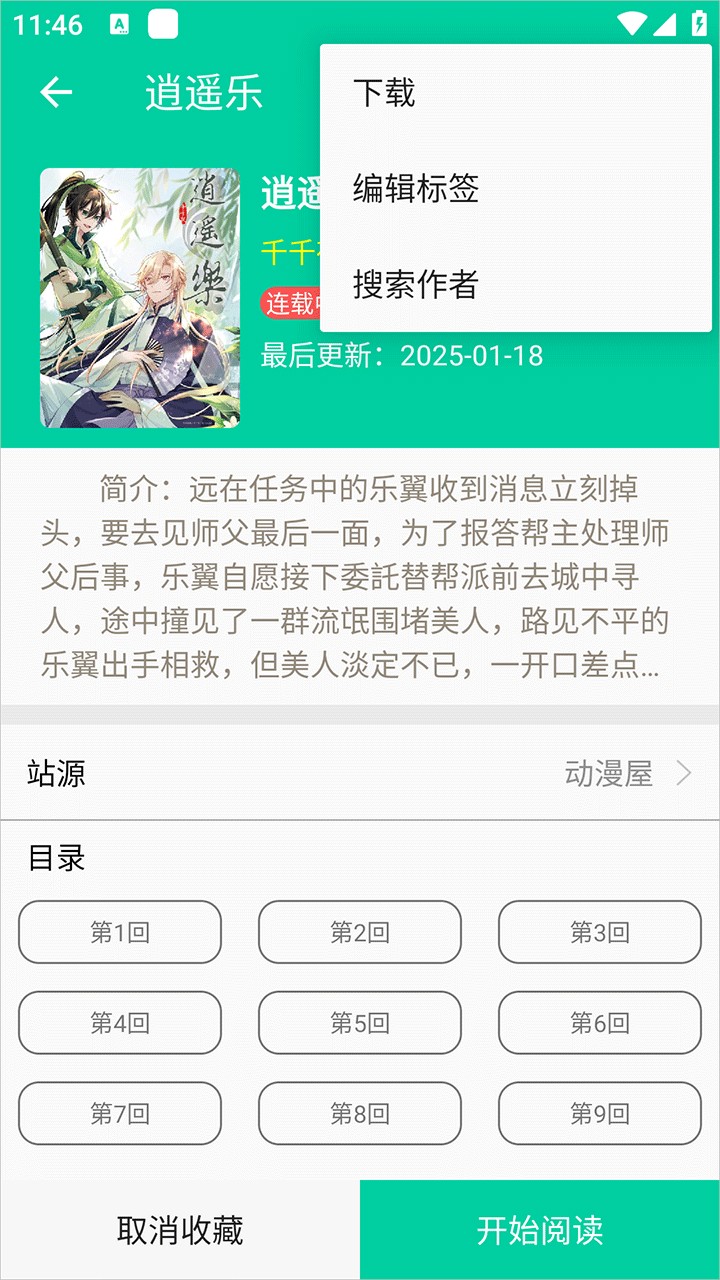
Task: Go back using the arrow icon
Action: click(x=56, y=93)
